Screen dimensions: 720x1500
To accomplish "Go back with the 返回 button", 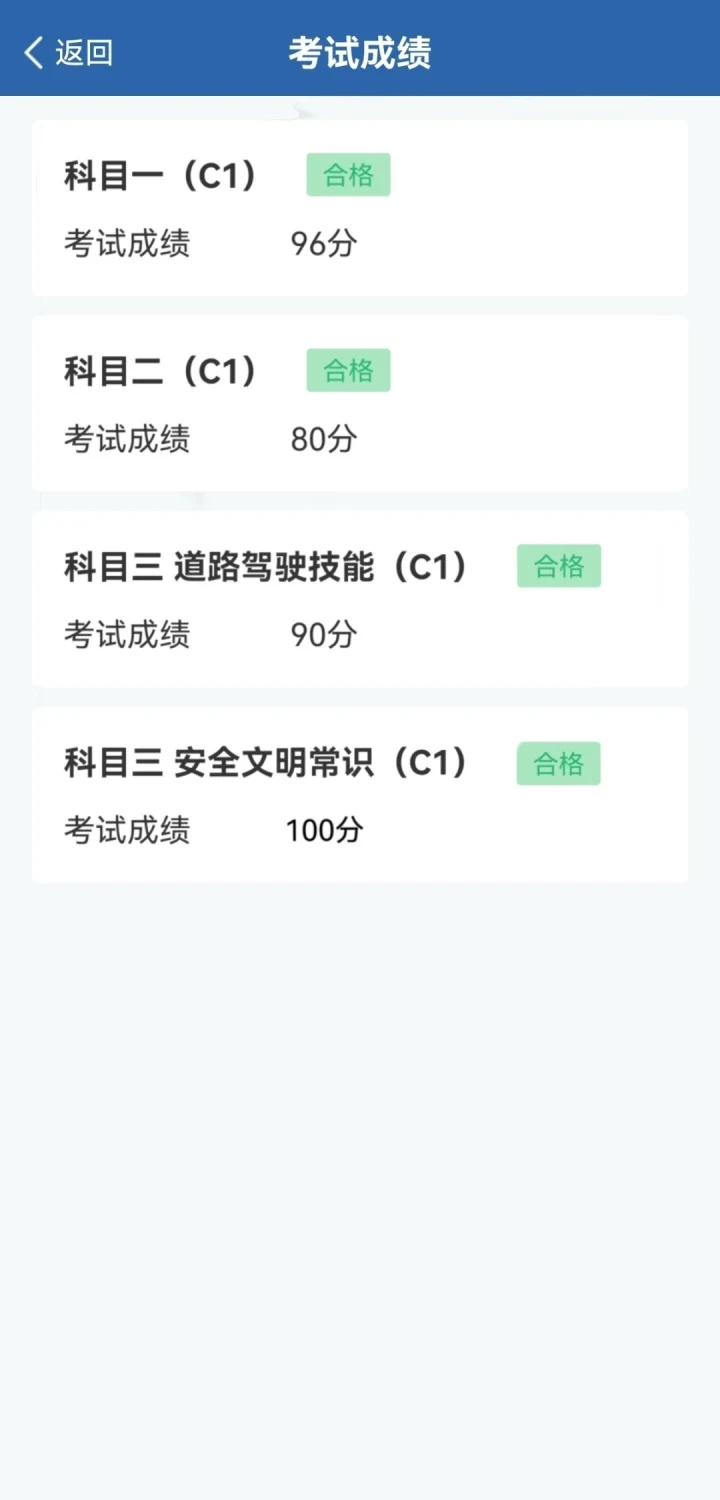I will (68, 53).
